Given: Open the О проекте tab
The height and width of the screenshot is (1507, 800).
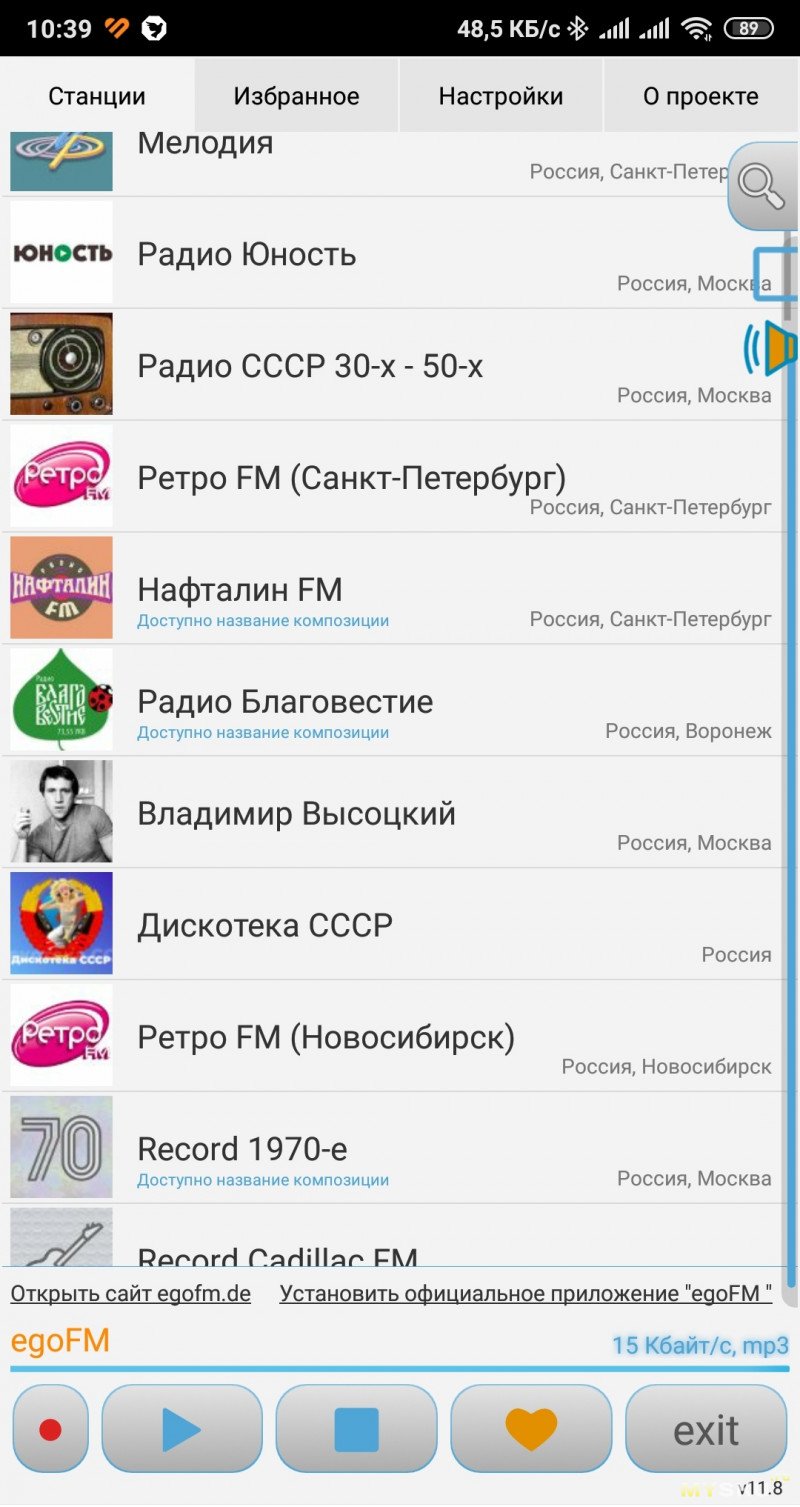Looking at the screenshot, I should coord(700,97).
